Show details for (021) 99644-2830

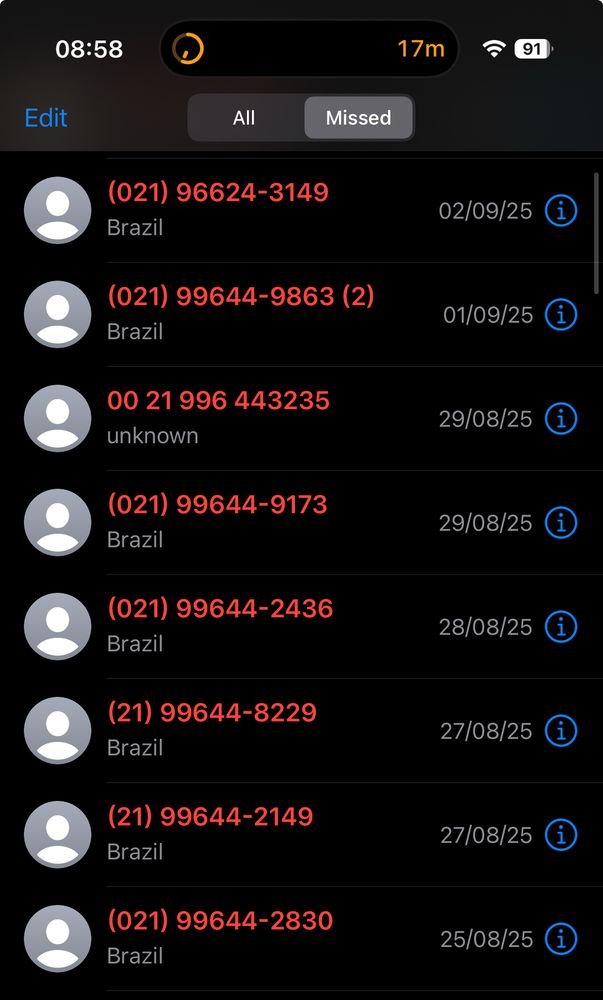point(561,939)
